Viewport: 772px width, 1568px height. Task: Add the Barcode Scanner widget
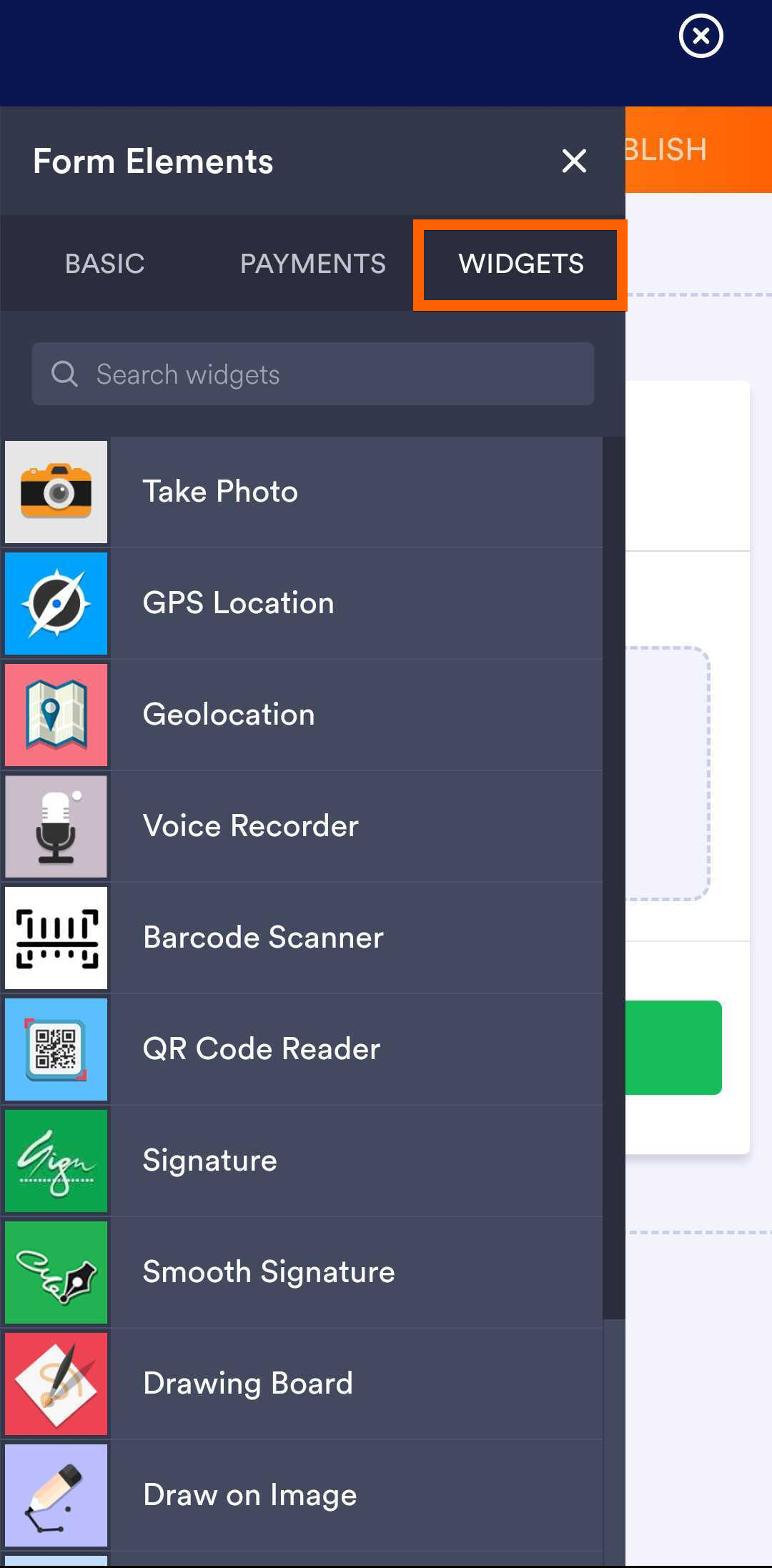coord(303,938)
